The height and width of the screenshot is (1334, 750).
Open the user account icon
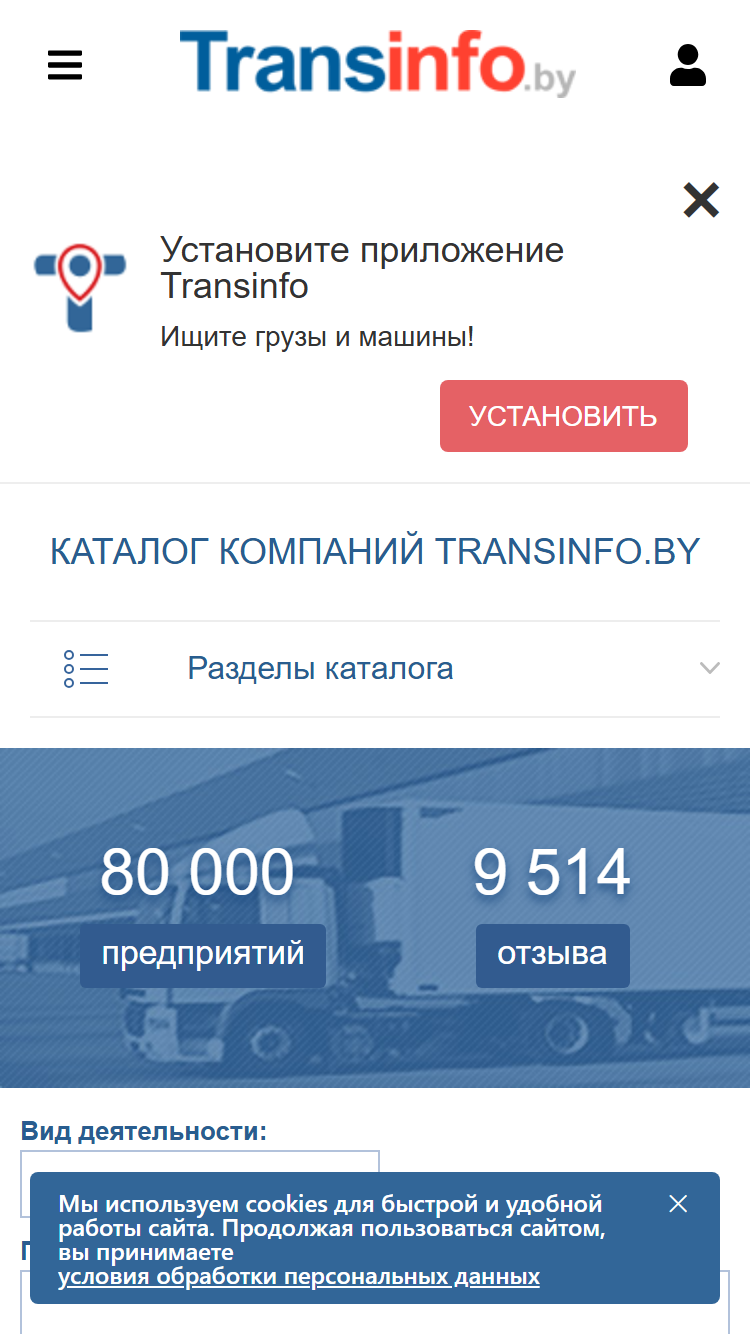tap(688, 65)
